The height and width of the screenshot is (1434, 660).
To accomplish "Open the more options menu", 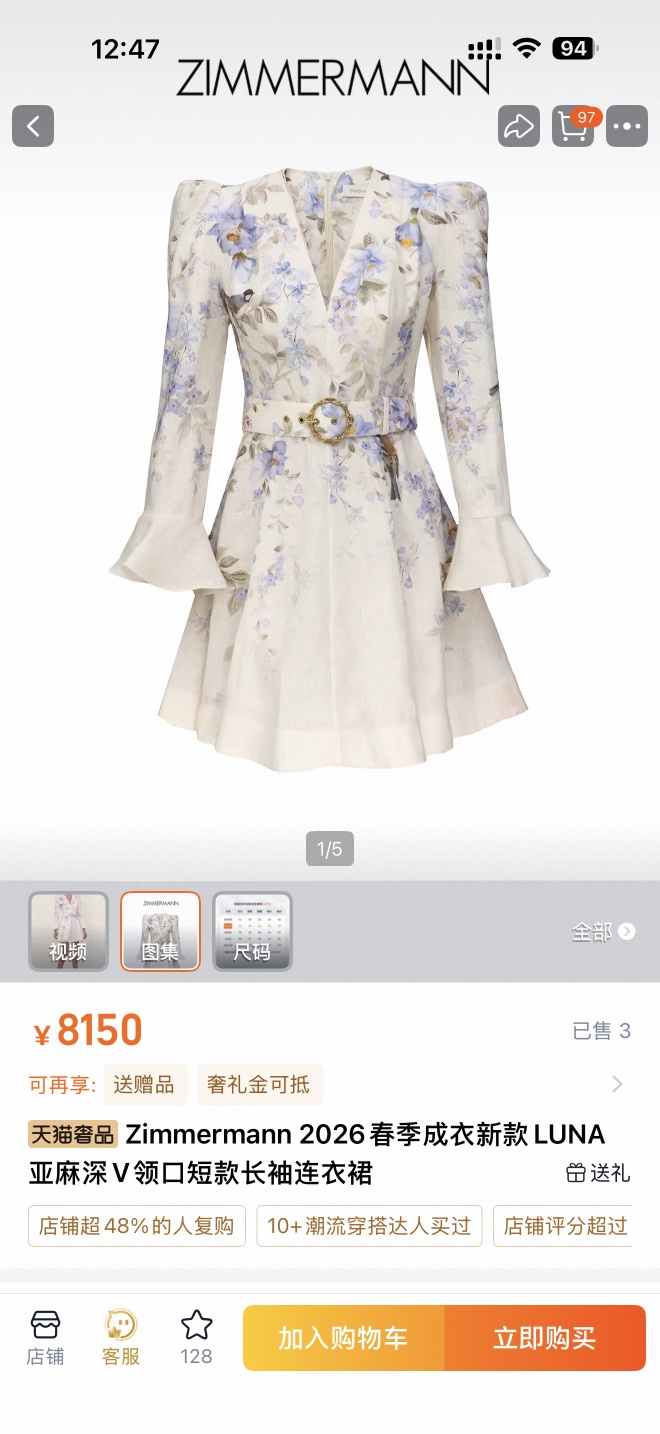I will pyautogui.click(x=627, y=127).
